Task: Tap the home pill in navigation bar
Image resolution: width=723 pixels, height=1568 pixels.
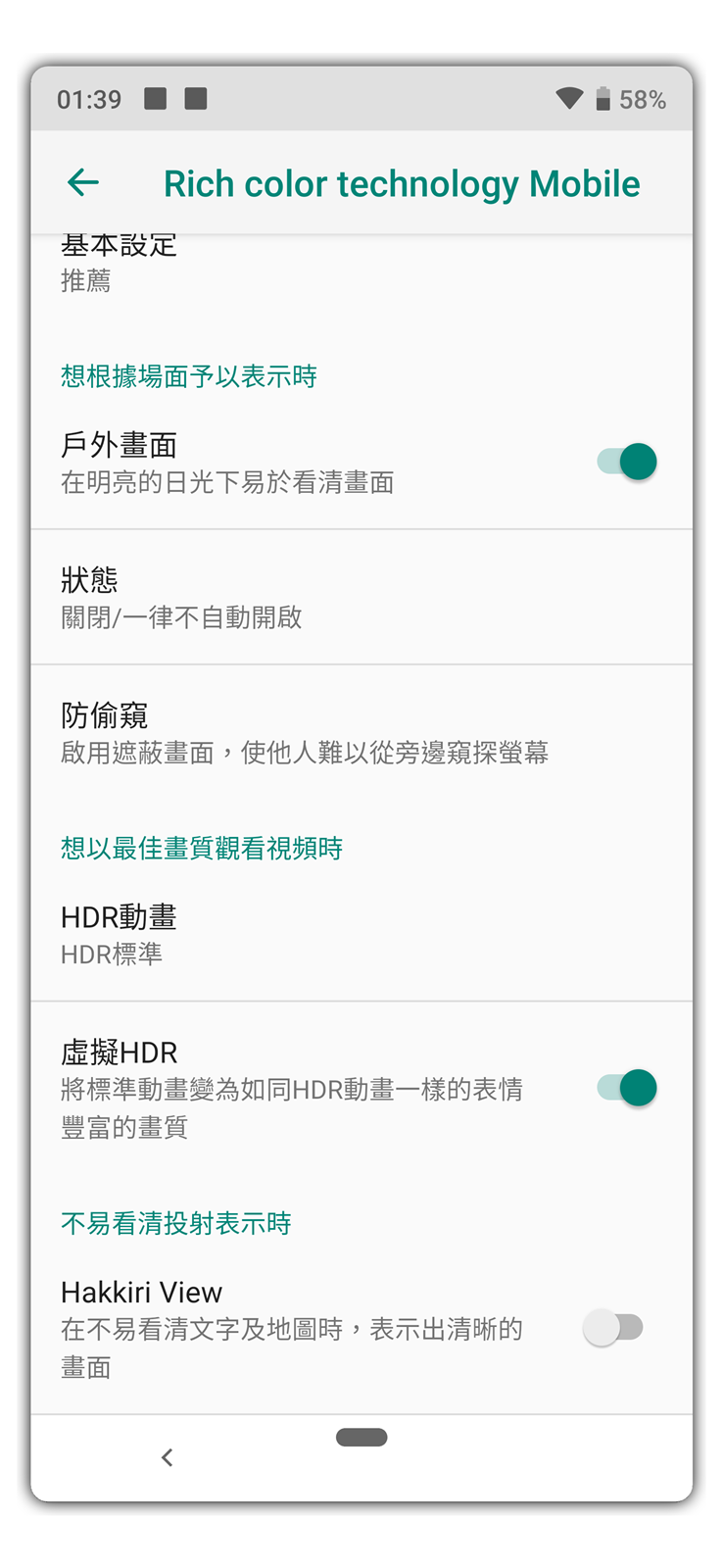Action: coord(361,1438)
